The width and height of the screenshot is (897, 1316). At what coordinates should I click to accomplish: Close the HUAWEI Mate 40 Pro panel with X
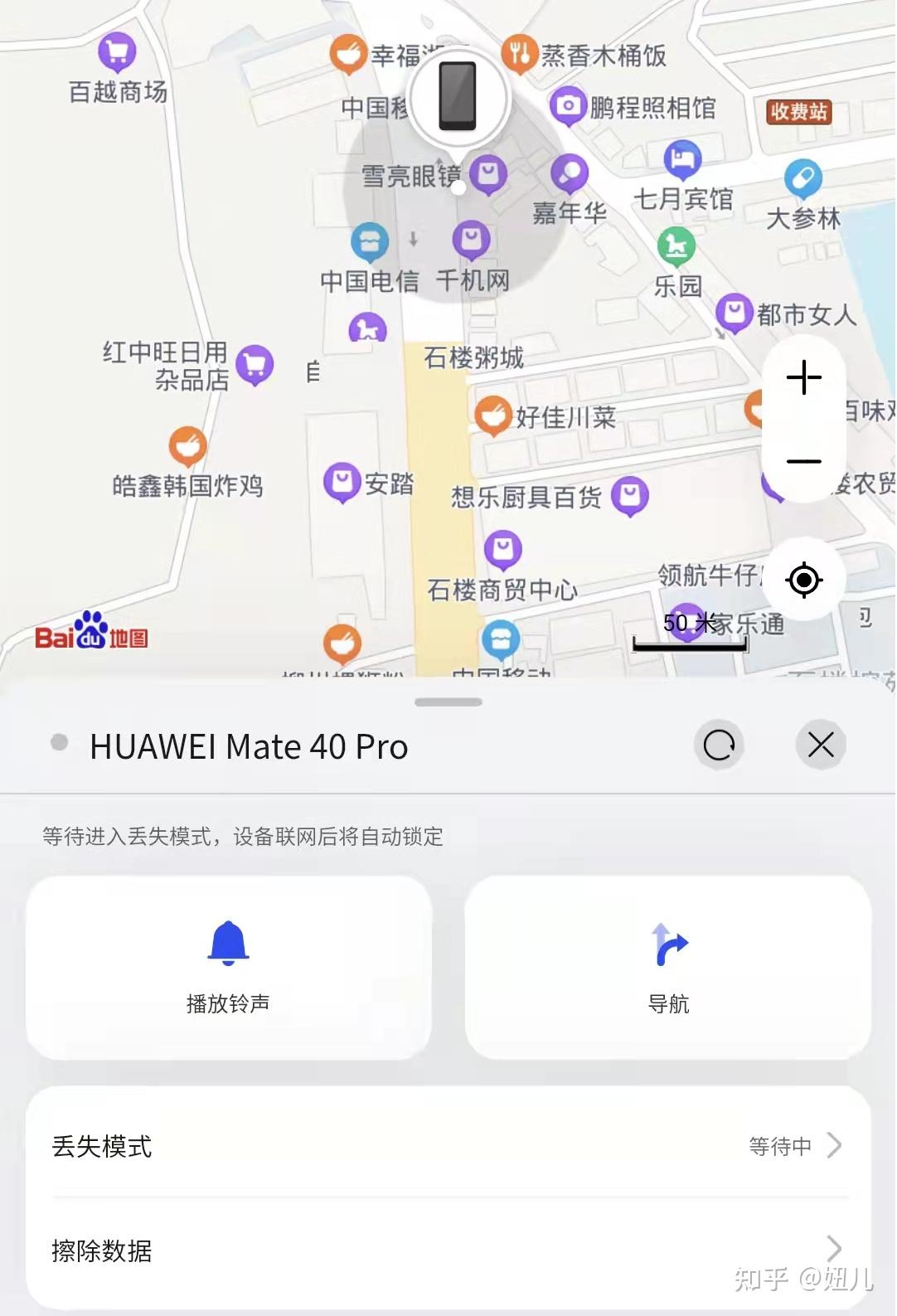tap(821, 744)
